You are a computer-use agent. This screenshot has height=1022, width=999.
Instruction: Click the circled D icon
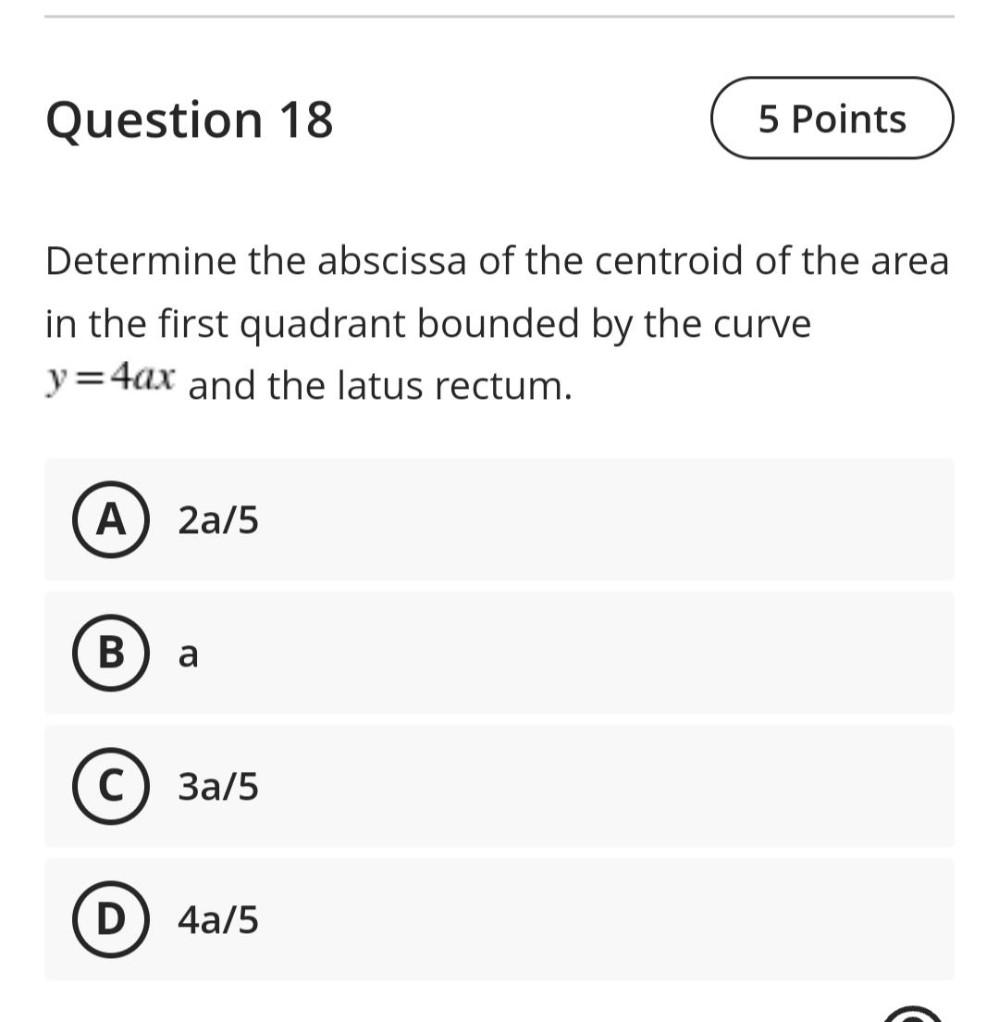[110, 921]
